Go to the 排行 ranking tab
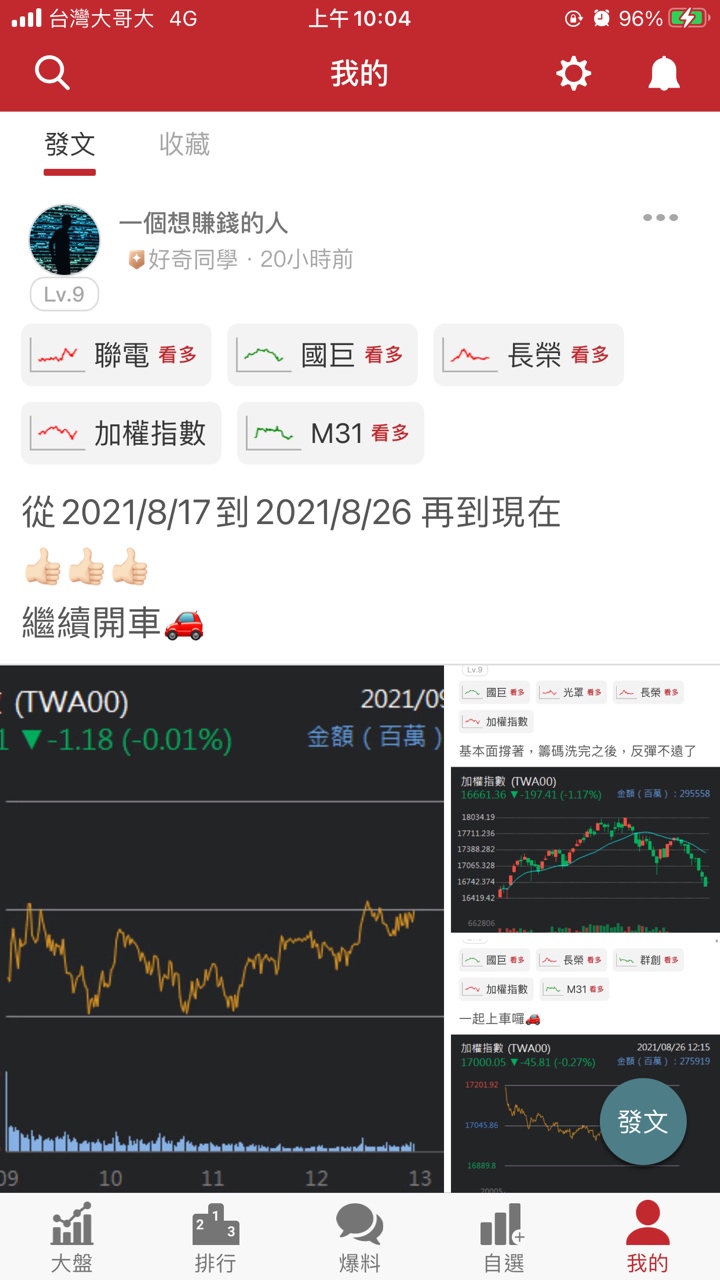720x1280 pixels. pyautogui.click(x=215, y=1237)
